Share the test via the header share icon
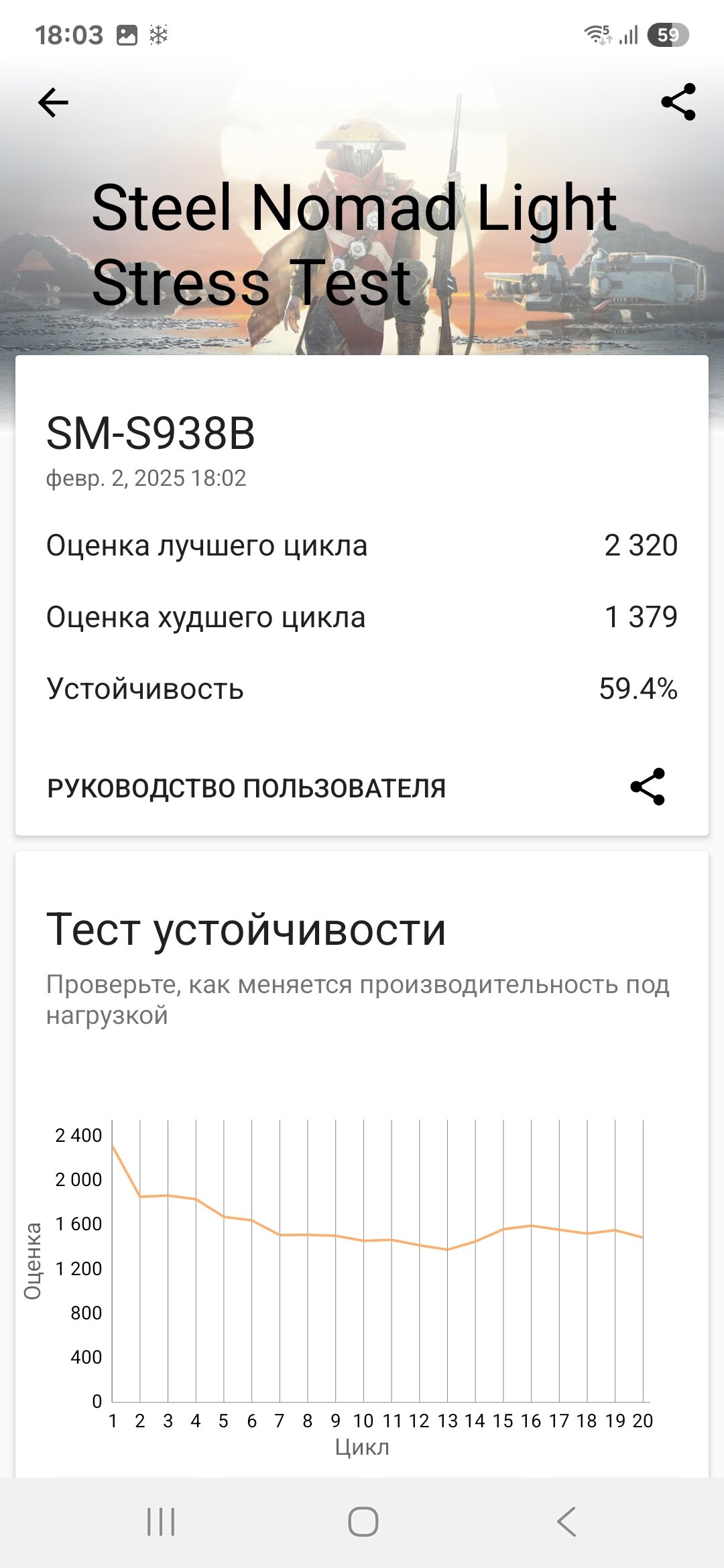 678,102
